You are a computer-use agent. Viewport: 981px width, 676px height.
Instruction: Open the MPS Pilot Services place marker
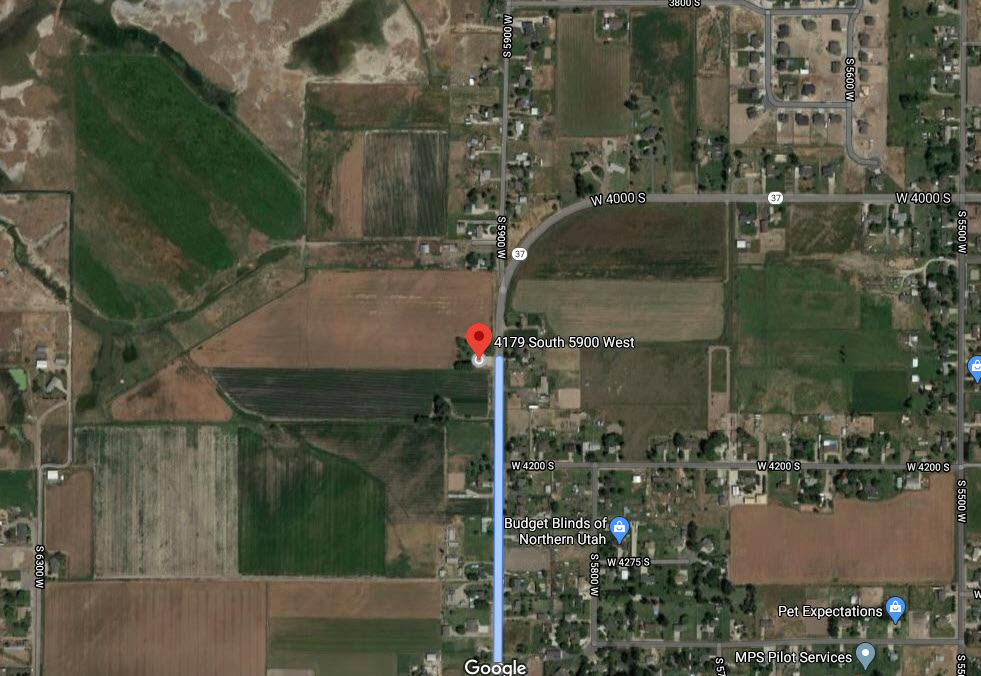866,656
